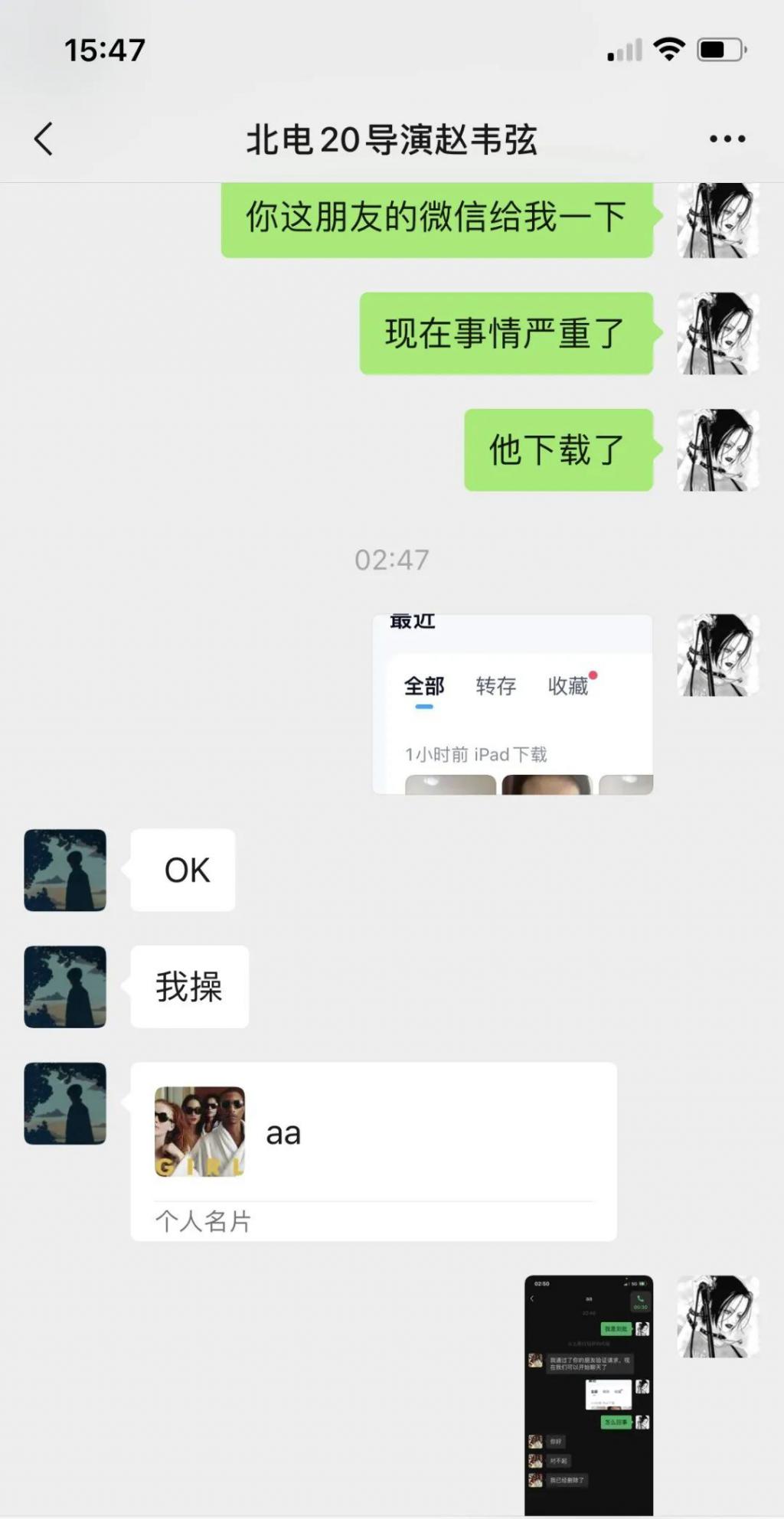The height and width of the screenshot is (1519, 784).
Task: Go back from the chat
Action: (x=44, y=139)
